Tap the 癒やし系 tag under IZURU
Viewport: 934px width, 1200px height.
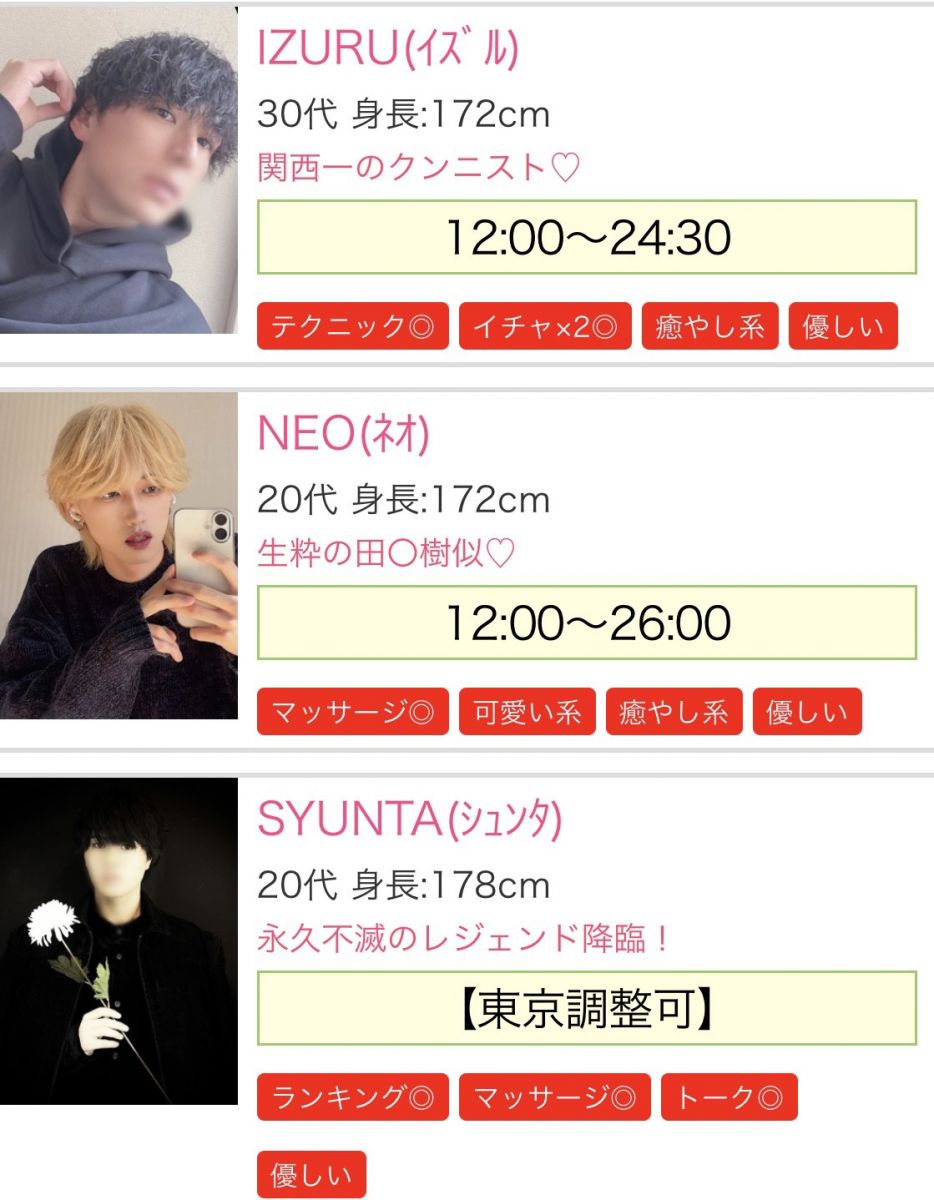709,327
